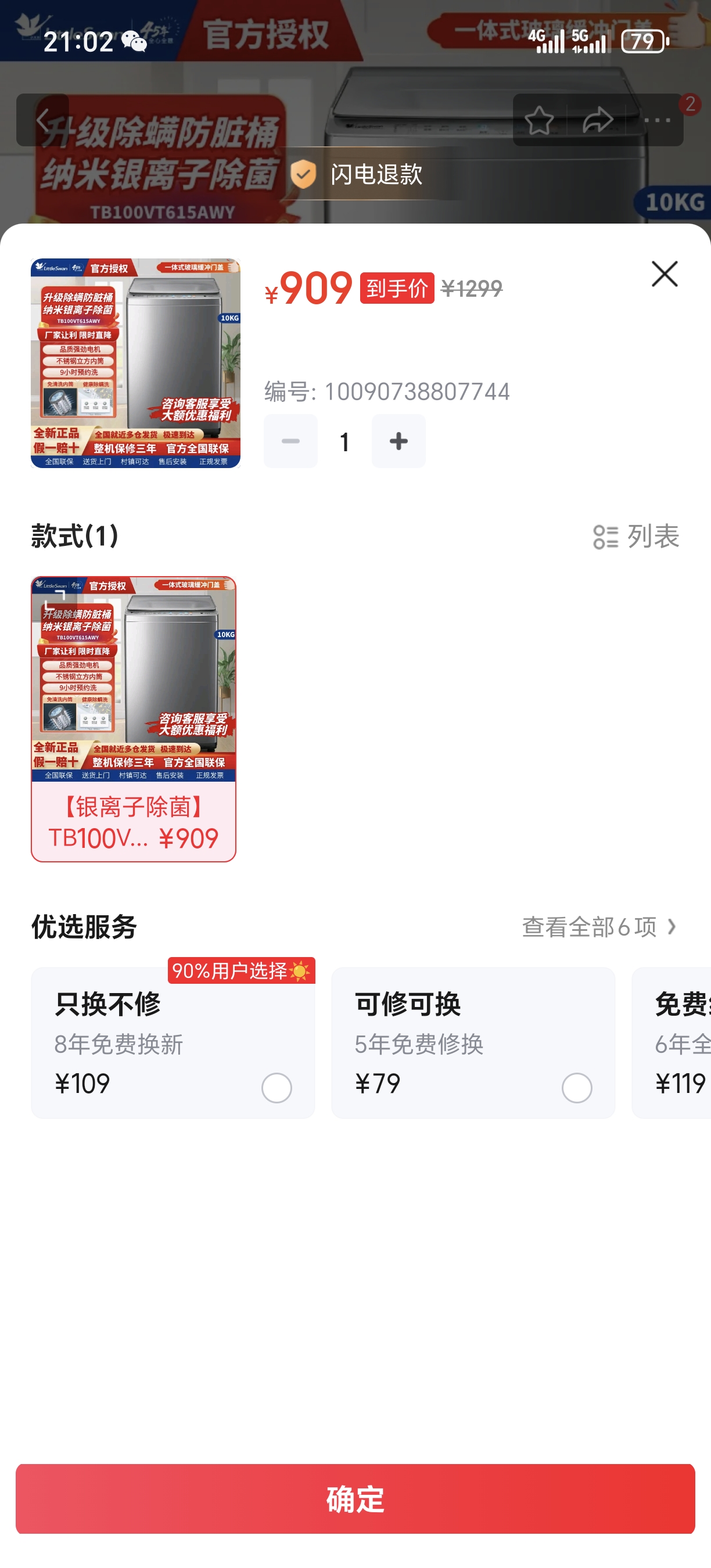View all 6 优选服务 items
Screen dimensions: 711x1568
(599, 927)
